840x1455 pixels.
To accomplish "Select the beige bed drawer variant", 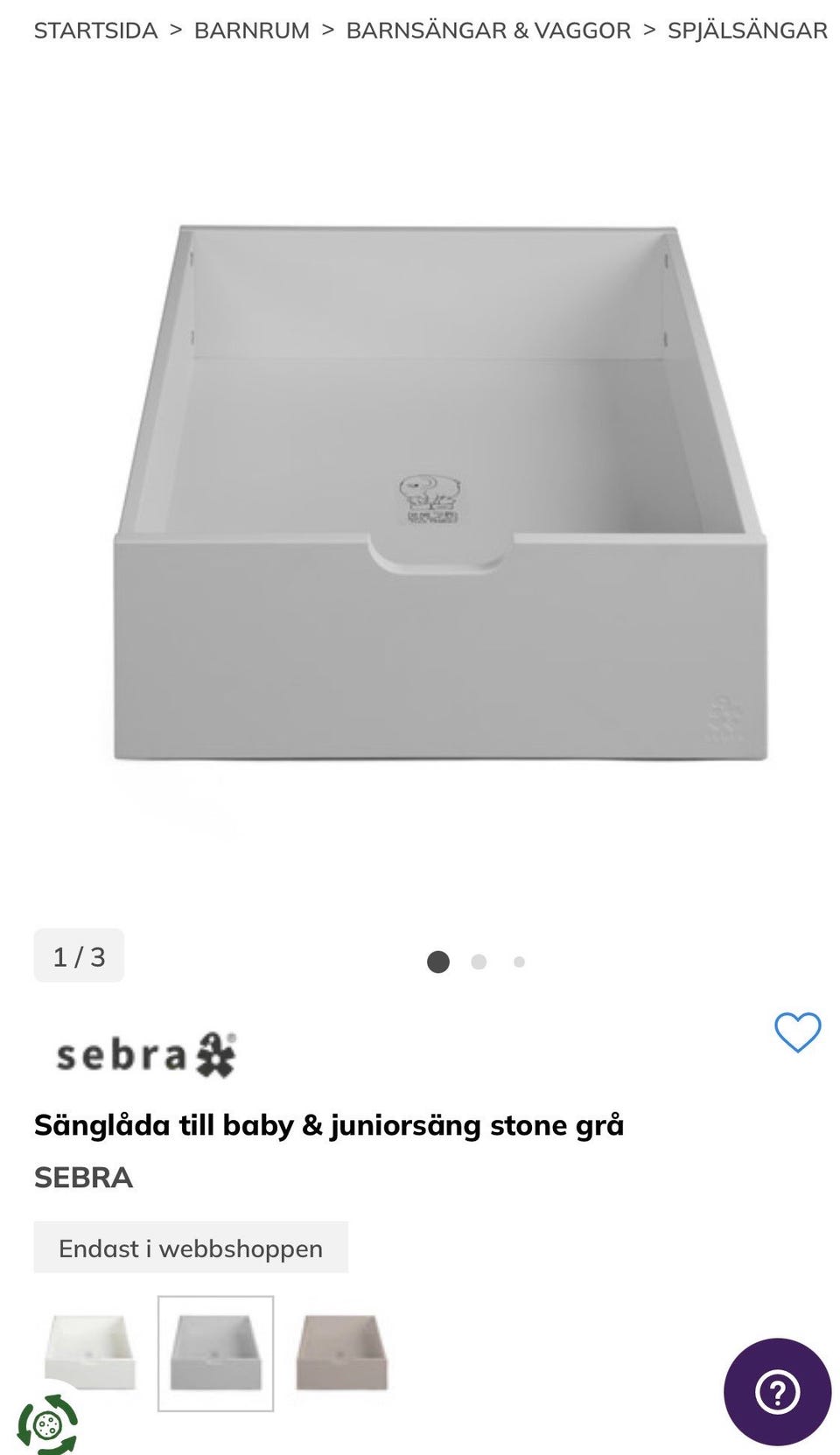I will 341,1353.
